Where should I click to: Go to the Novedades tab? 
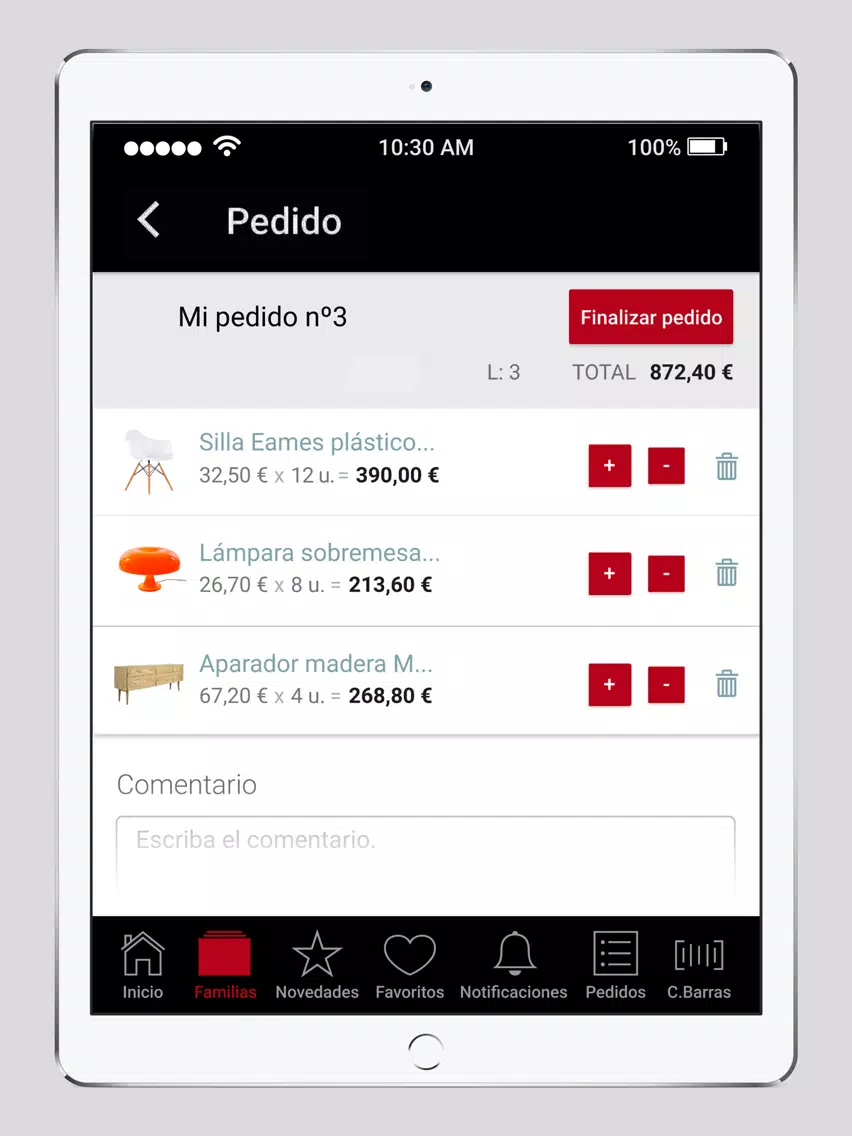pos(317,966)
